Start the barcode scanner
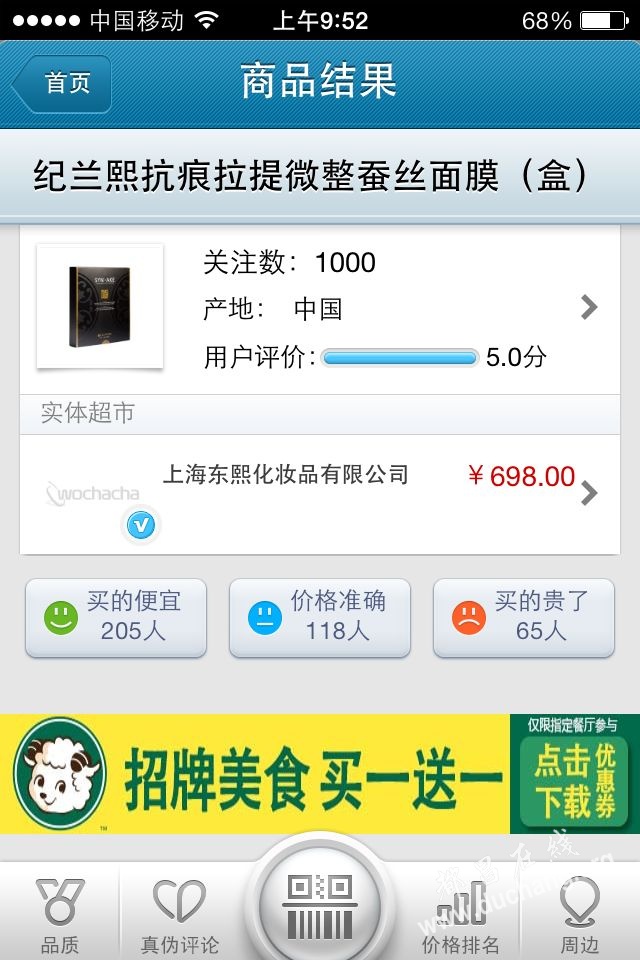Image resolution: width=640 pixels, height=960 pixels. (x=319, y=902)
